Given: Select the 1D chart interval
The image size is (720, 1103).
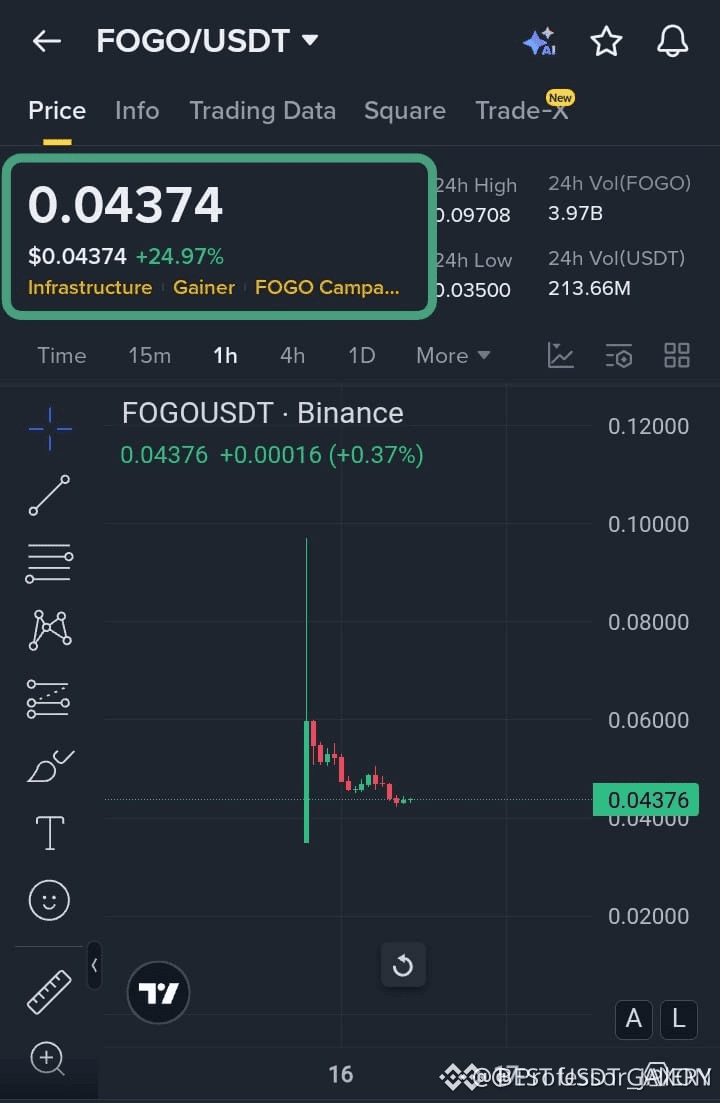Looking at the screenshot, I should pyautogui.click(x=361, y=355).
